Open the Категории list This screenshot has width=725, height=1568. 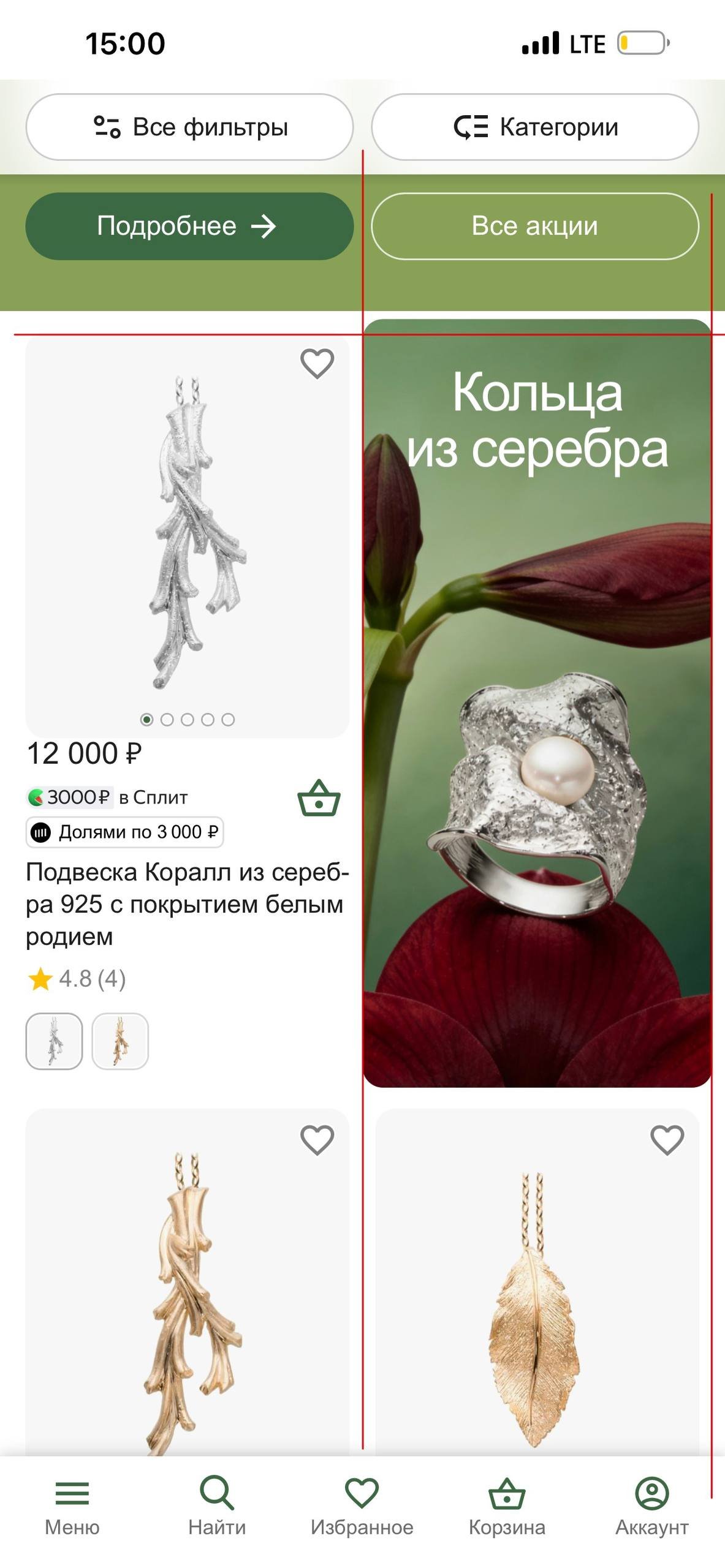534,127
